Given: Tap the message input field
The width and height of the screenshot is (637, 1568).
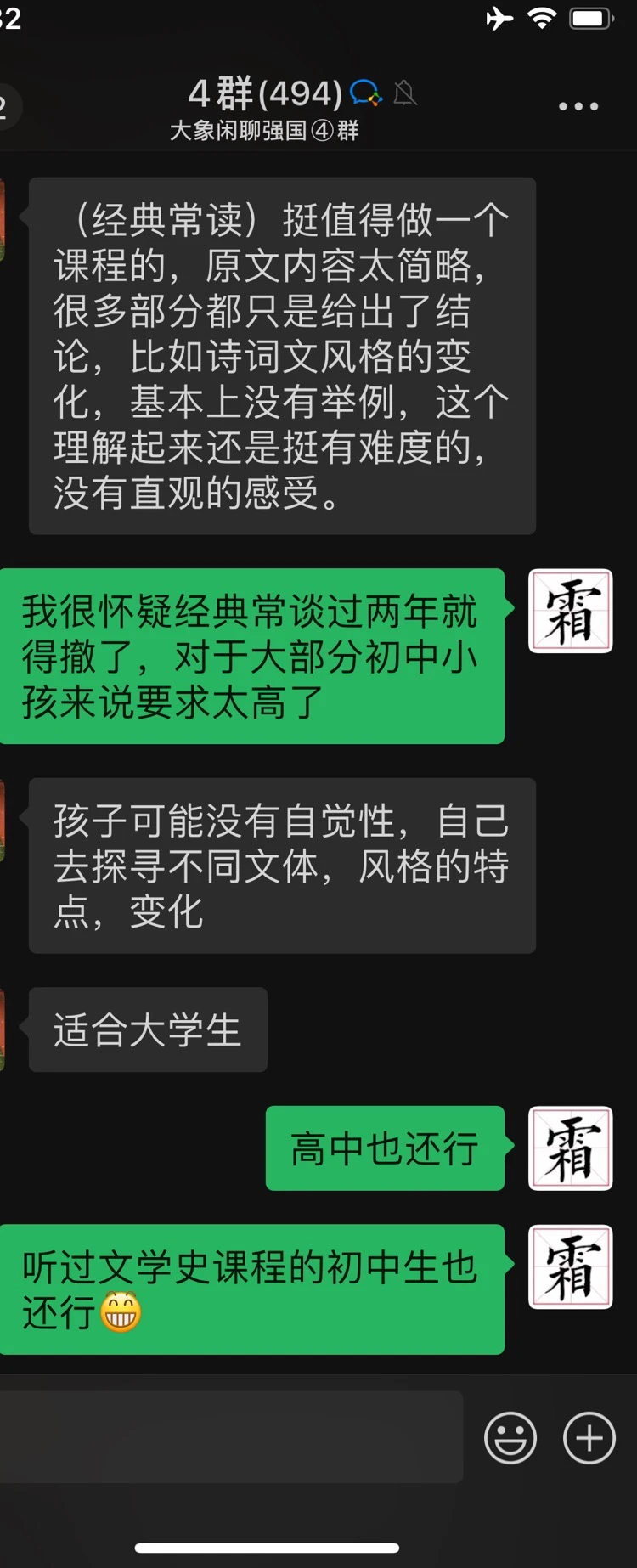Looking at the screenshot, I should (x=231, y=1438).
